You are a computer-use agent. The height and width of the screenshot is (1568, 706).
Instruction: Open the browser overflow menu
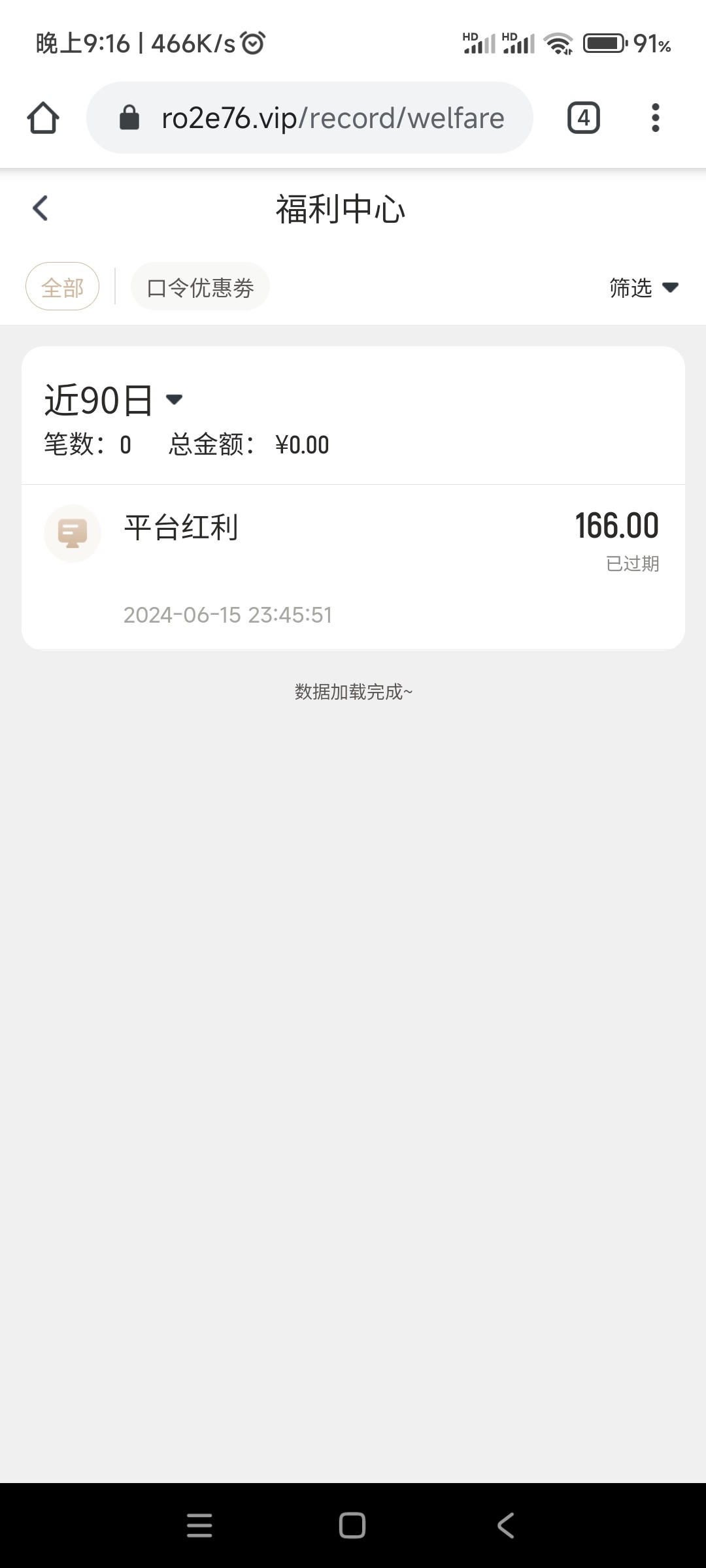tap(655, 118)
